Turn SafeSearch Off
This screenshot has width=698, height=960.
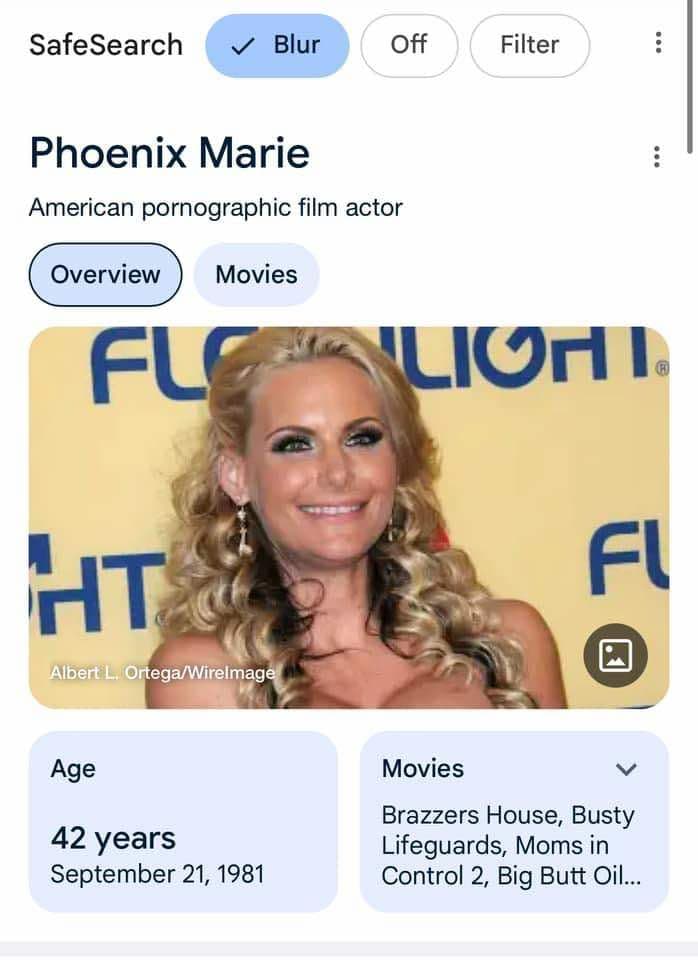pyautogui.click(x=408, y=45)
